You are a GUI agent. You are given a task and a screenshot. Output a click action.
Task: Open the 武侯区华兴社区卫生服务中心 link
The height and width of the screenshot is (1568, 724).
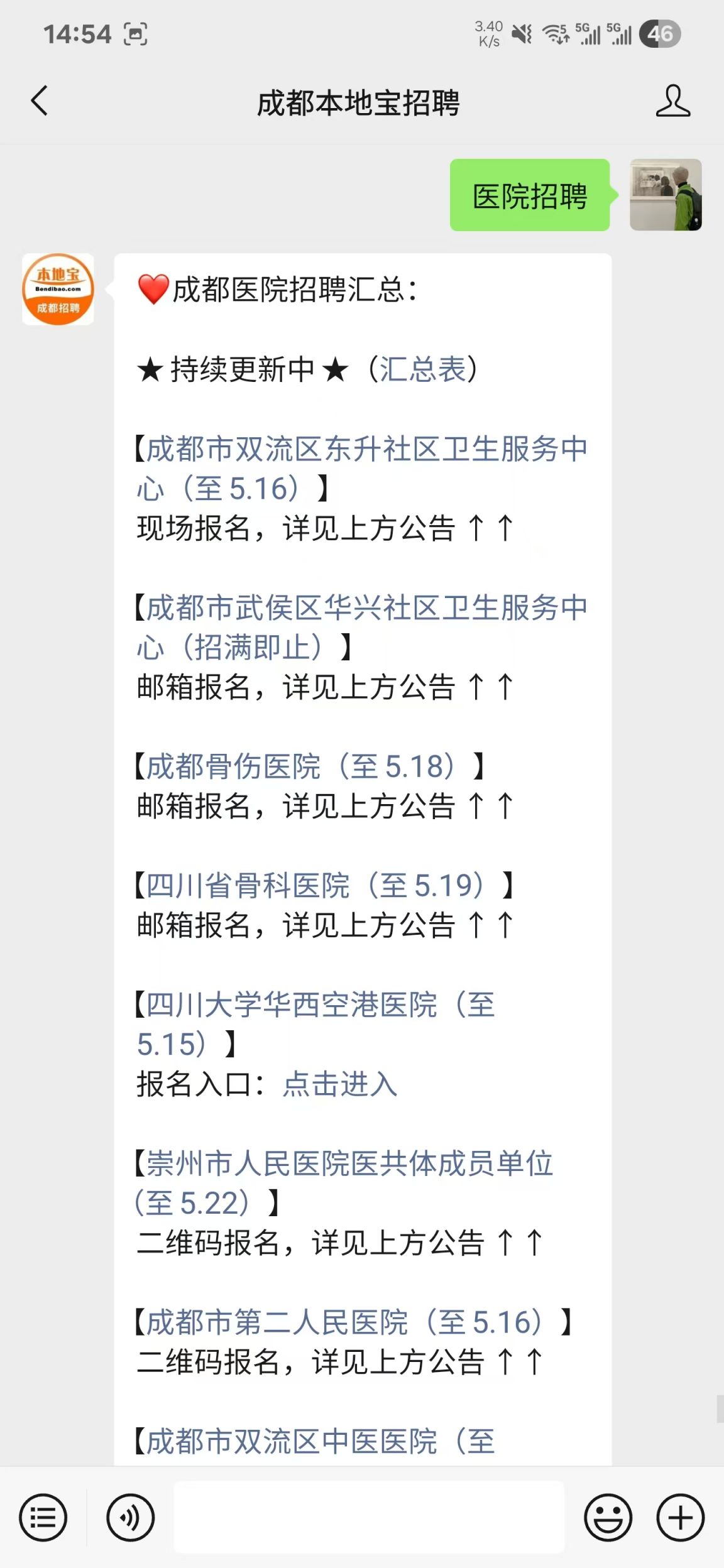pyautogui.click(x=362, y=628)
